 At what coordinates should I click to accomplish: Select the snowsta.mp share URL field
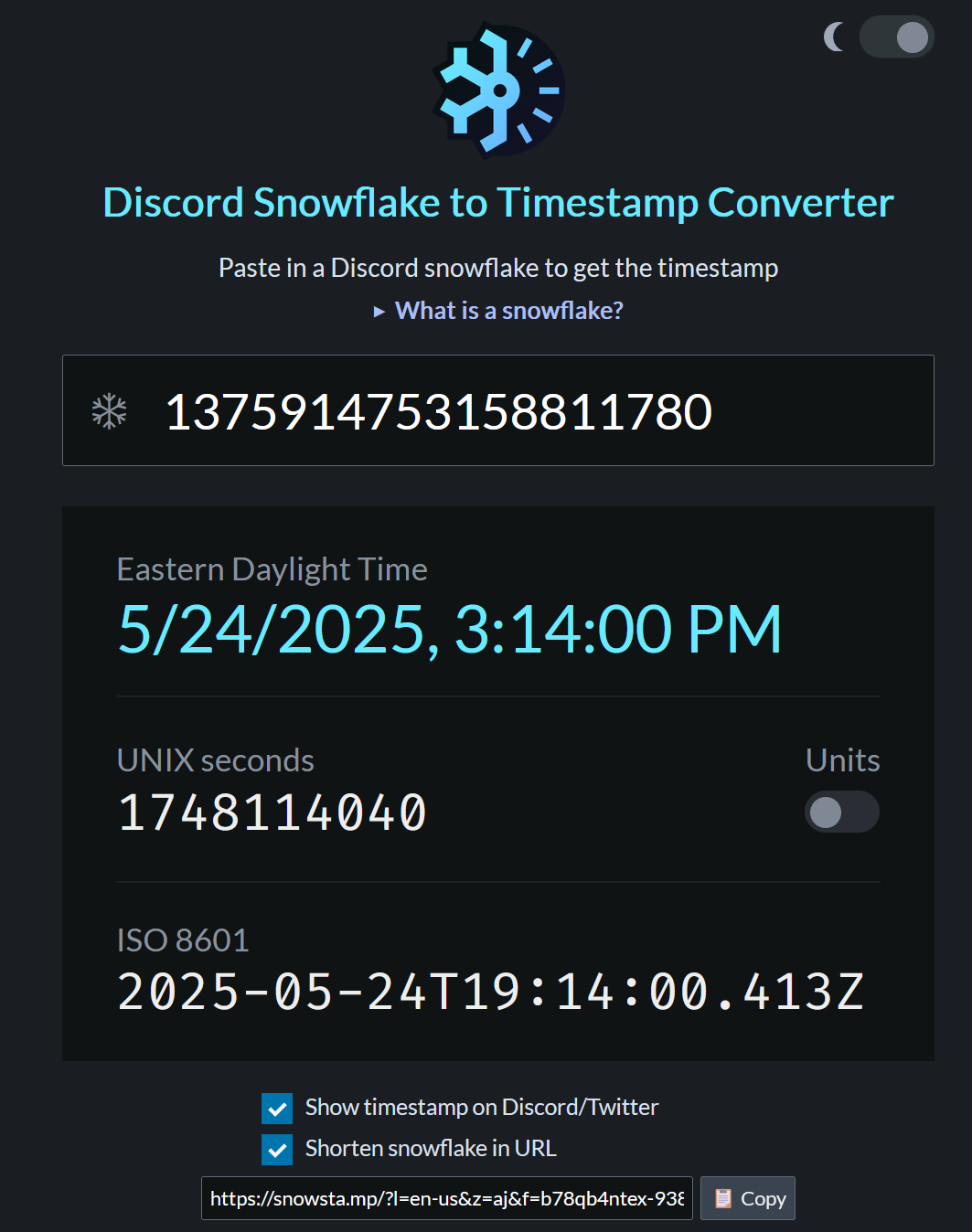click(446, 1198)
